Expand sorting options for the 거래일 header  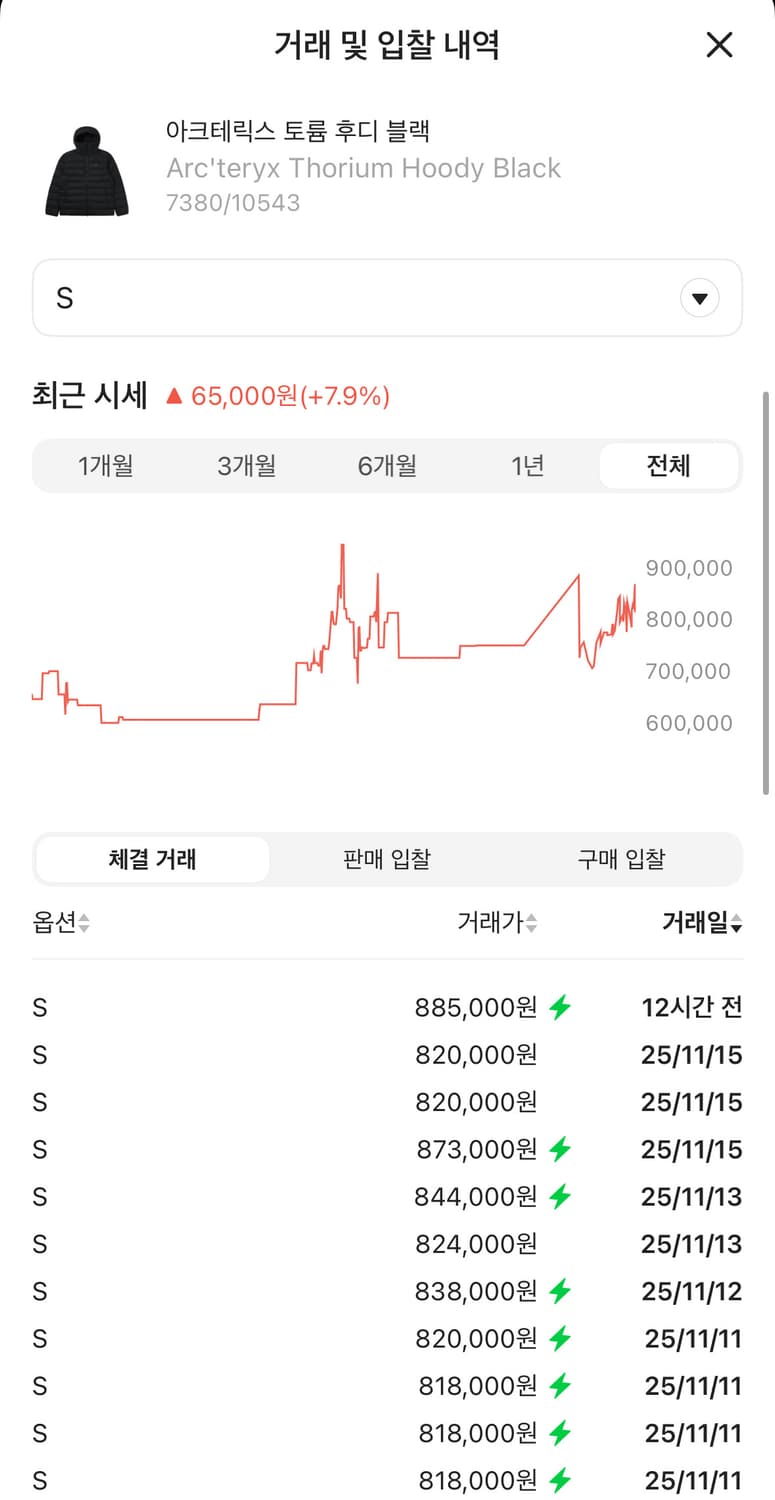click(737, 923)
